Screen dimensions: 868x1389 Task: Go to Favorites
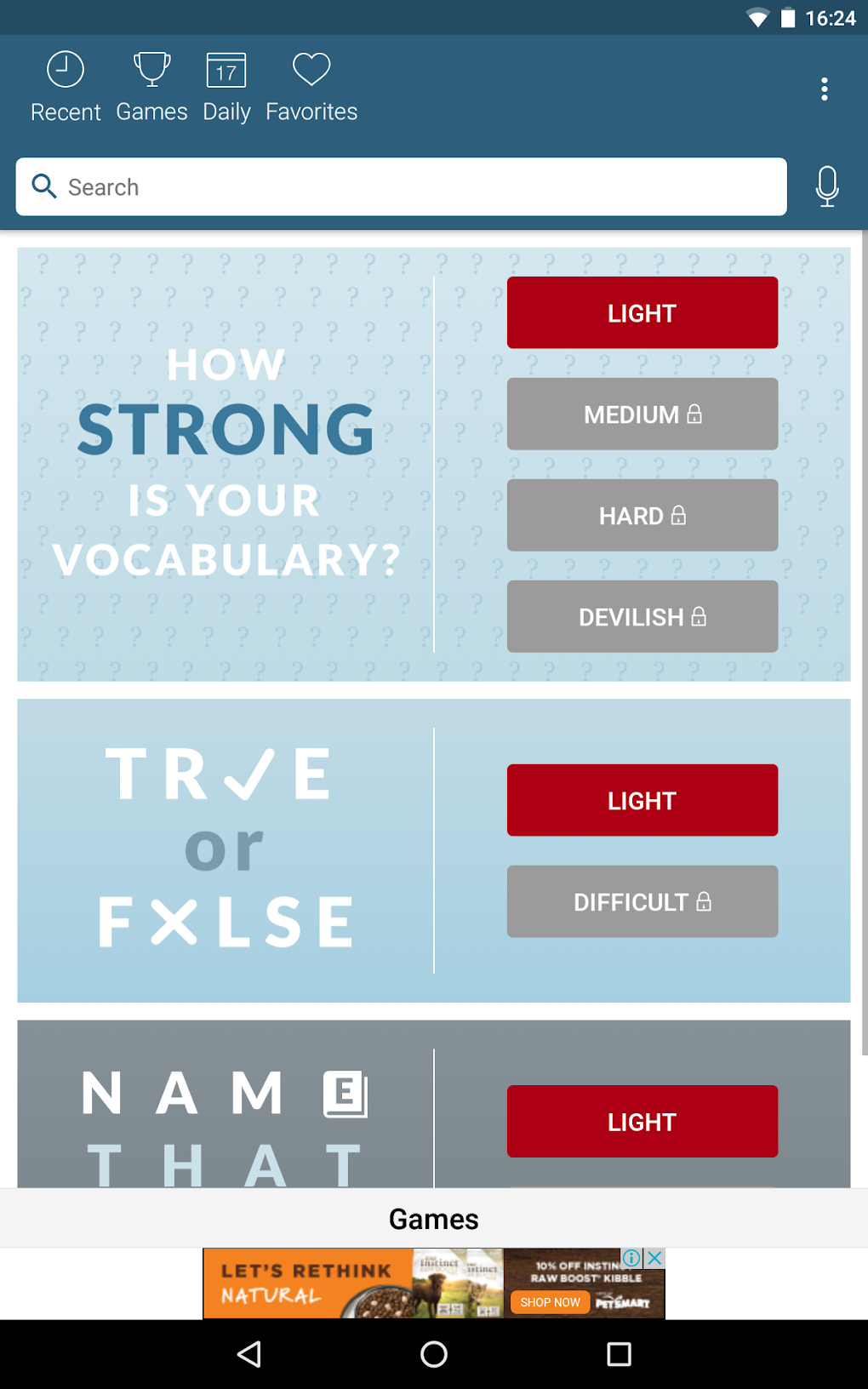(x=311, y=88)
